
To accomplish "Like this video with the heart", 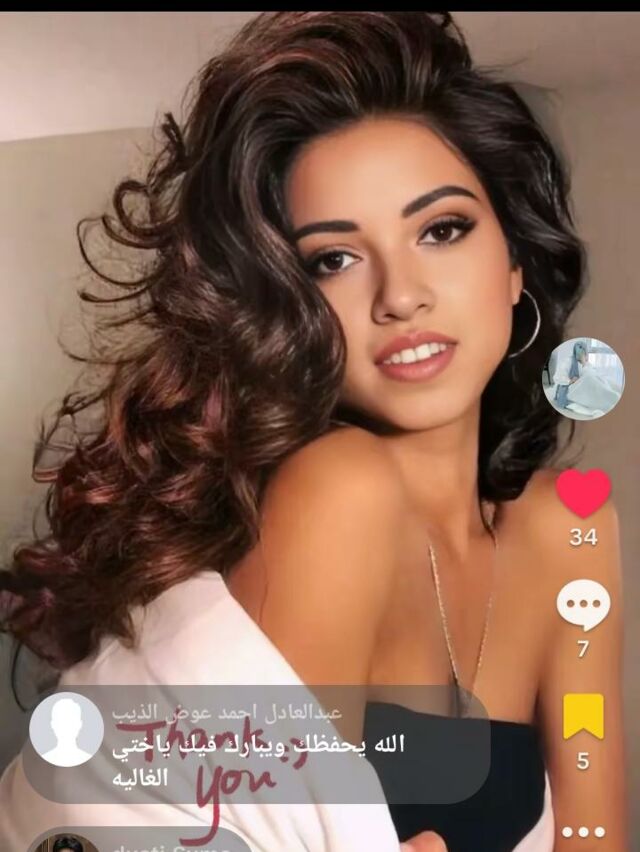I will tap(583, 493).
